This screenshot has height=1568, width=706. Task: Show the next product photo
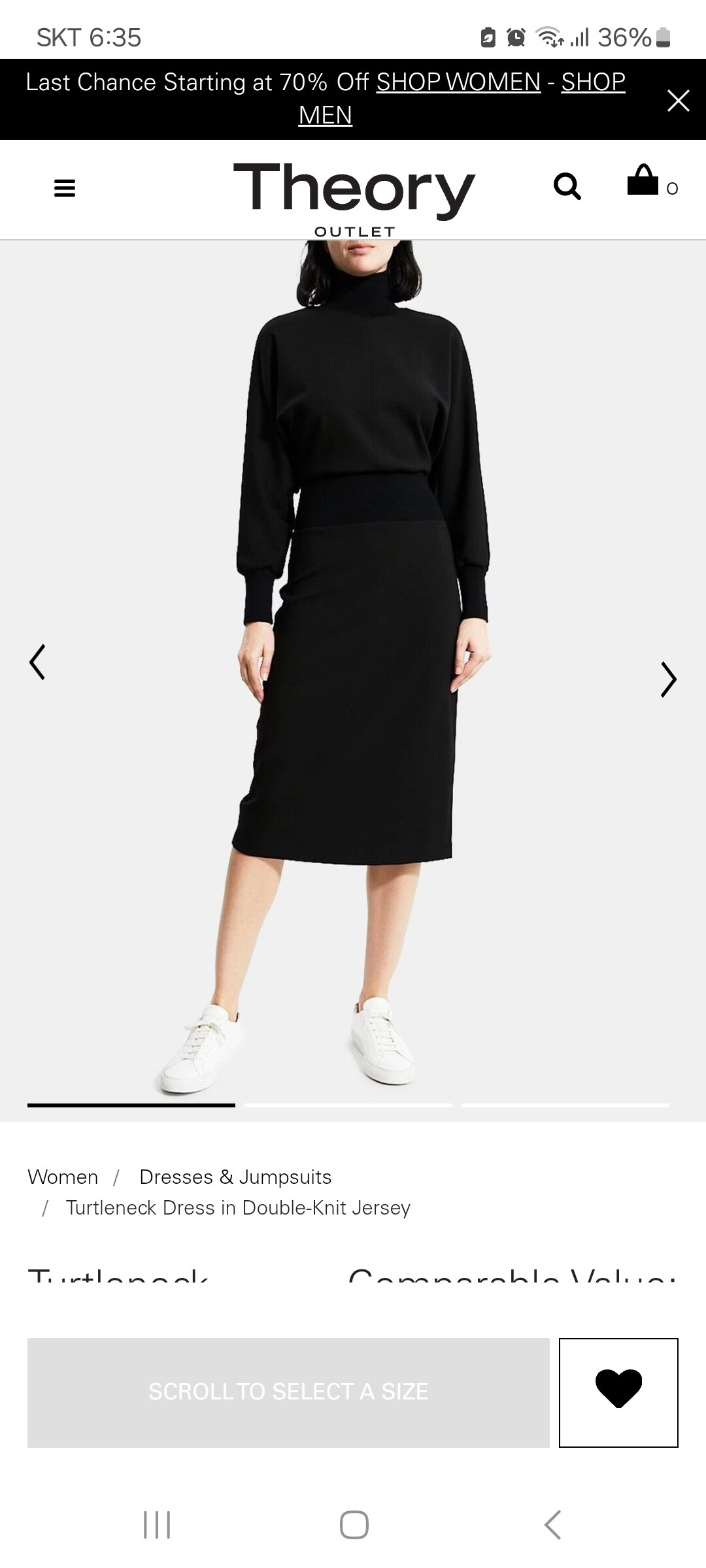pyautogui.click(x=668, y=679)
